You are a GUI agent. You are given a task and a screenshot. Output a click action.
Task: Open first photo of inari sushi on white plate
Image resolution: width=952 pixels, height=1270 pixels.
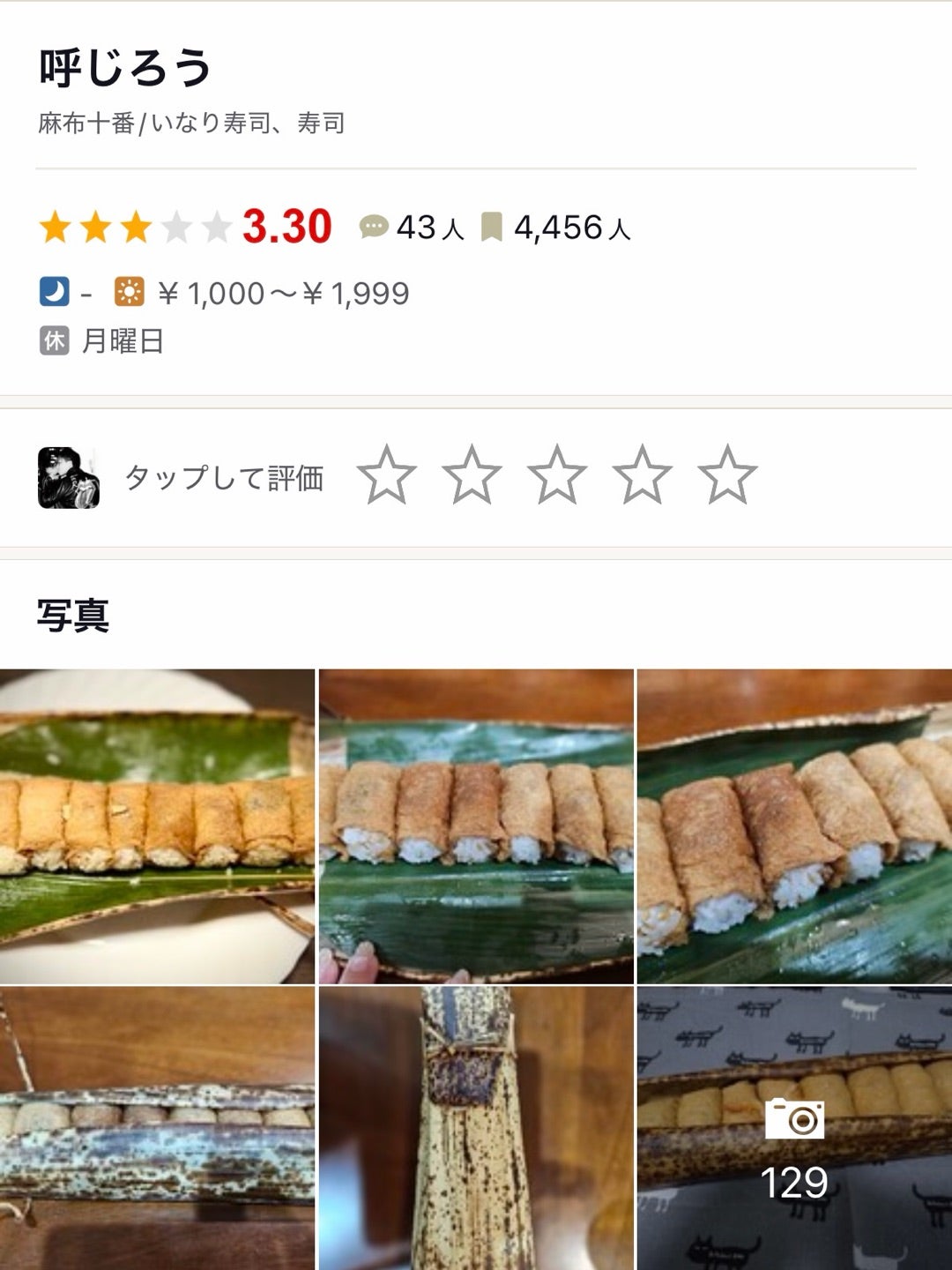(x=157, y=825)
